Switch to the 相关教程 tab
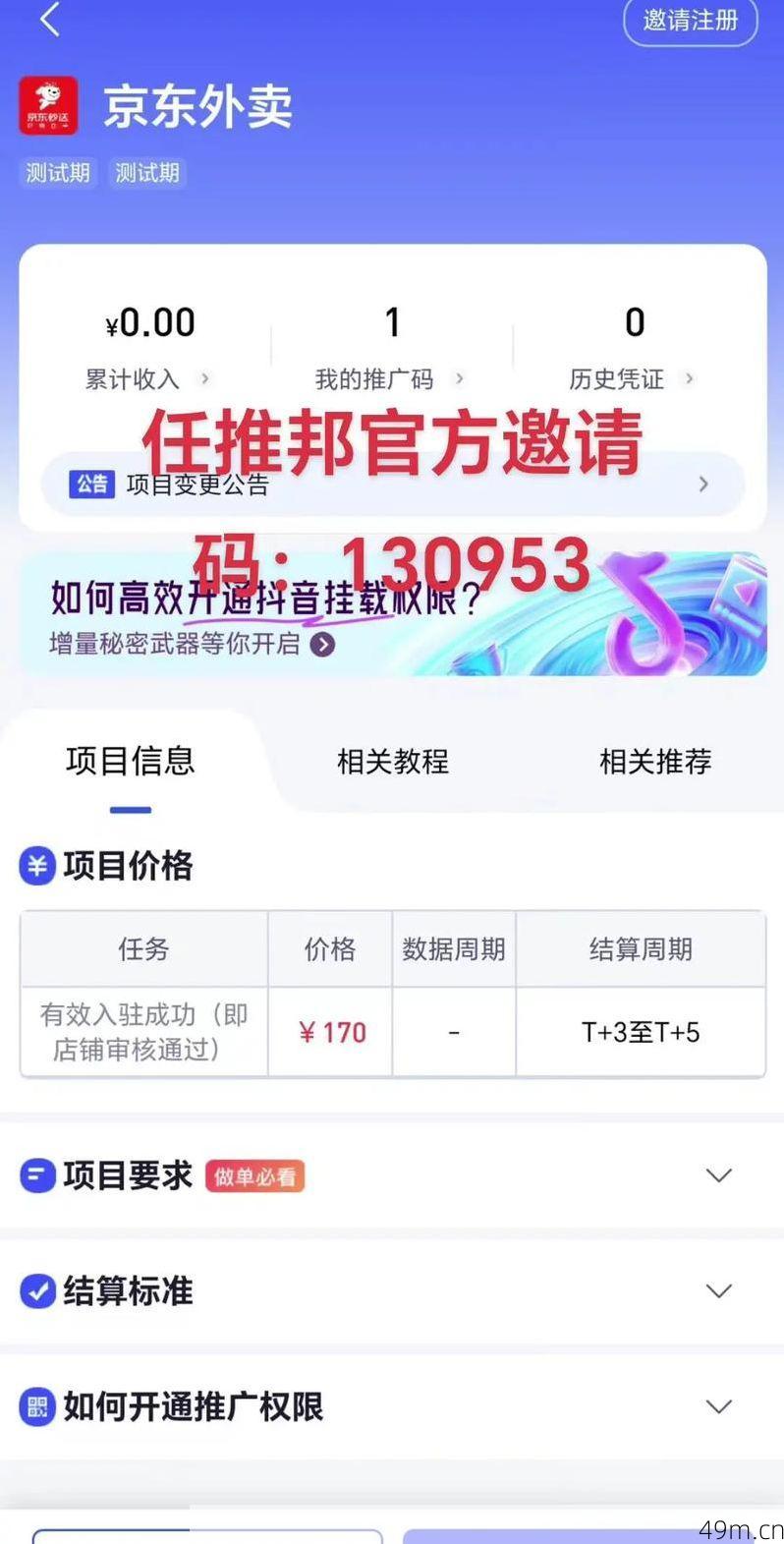The image size is (784, 1544). pyautogui.click(x=392, y=762)
